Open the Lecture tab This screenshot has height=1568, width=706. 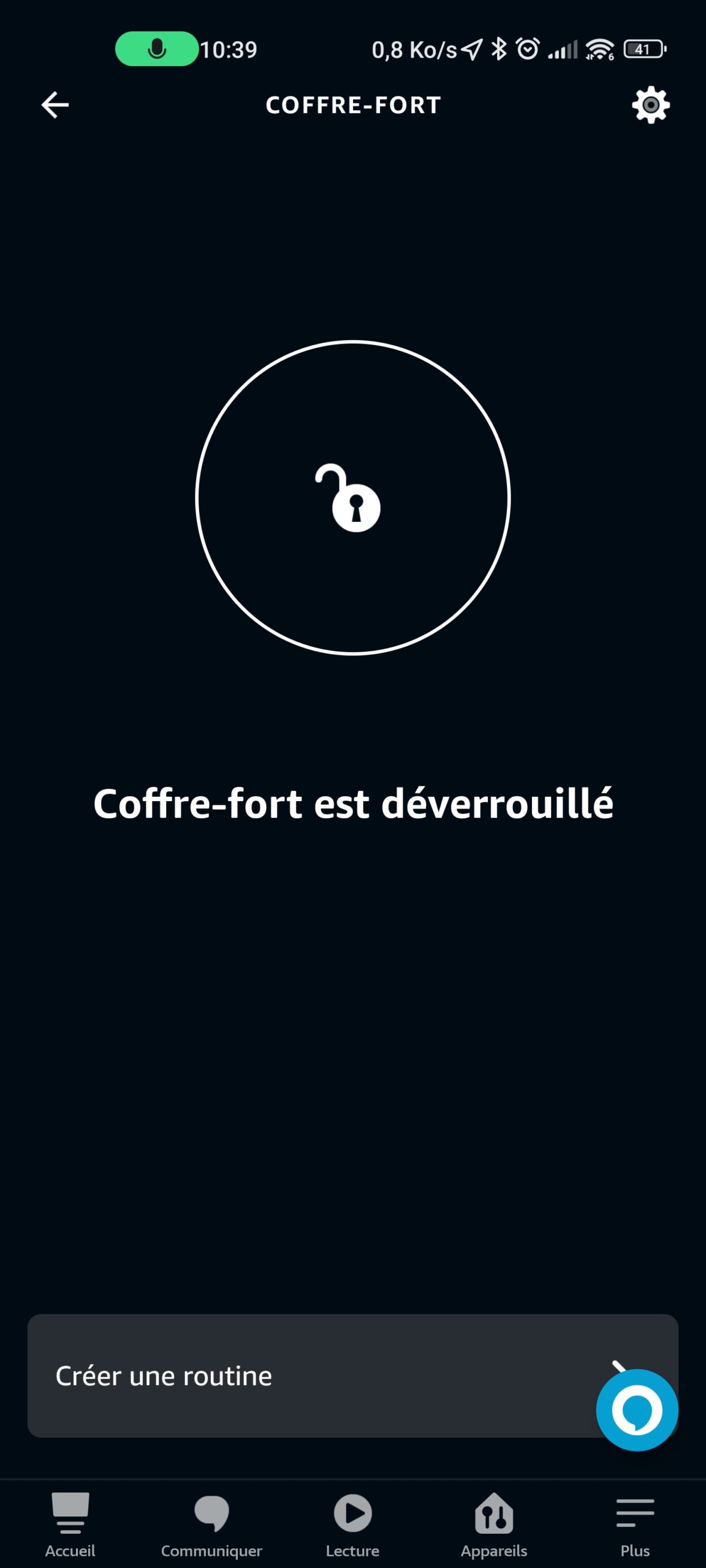pos(352,1525)
